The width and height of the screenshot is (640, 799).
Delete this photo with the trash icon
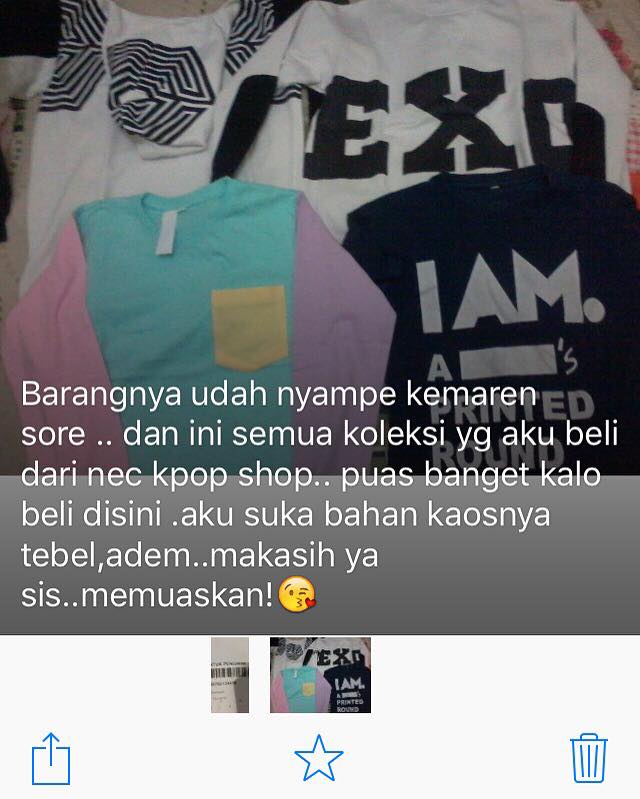pyautogui.click(x=589, y=758)
